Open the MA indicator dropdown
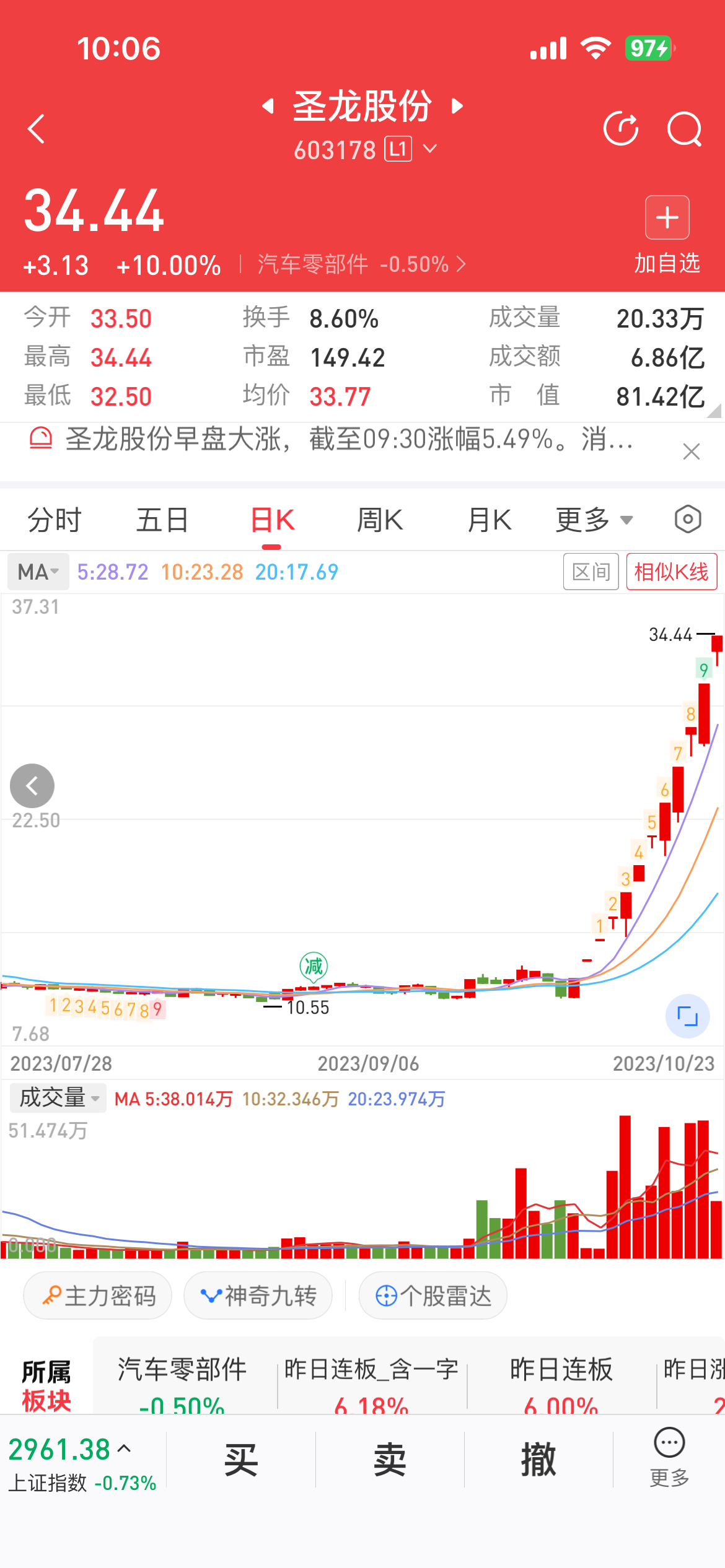725x1568 pixels. point(38,572)
